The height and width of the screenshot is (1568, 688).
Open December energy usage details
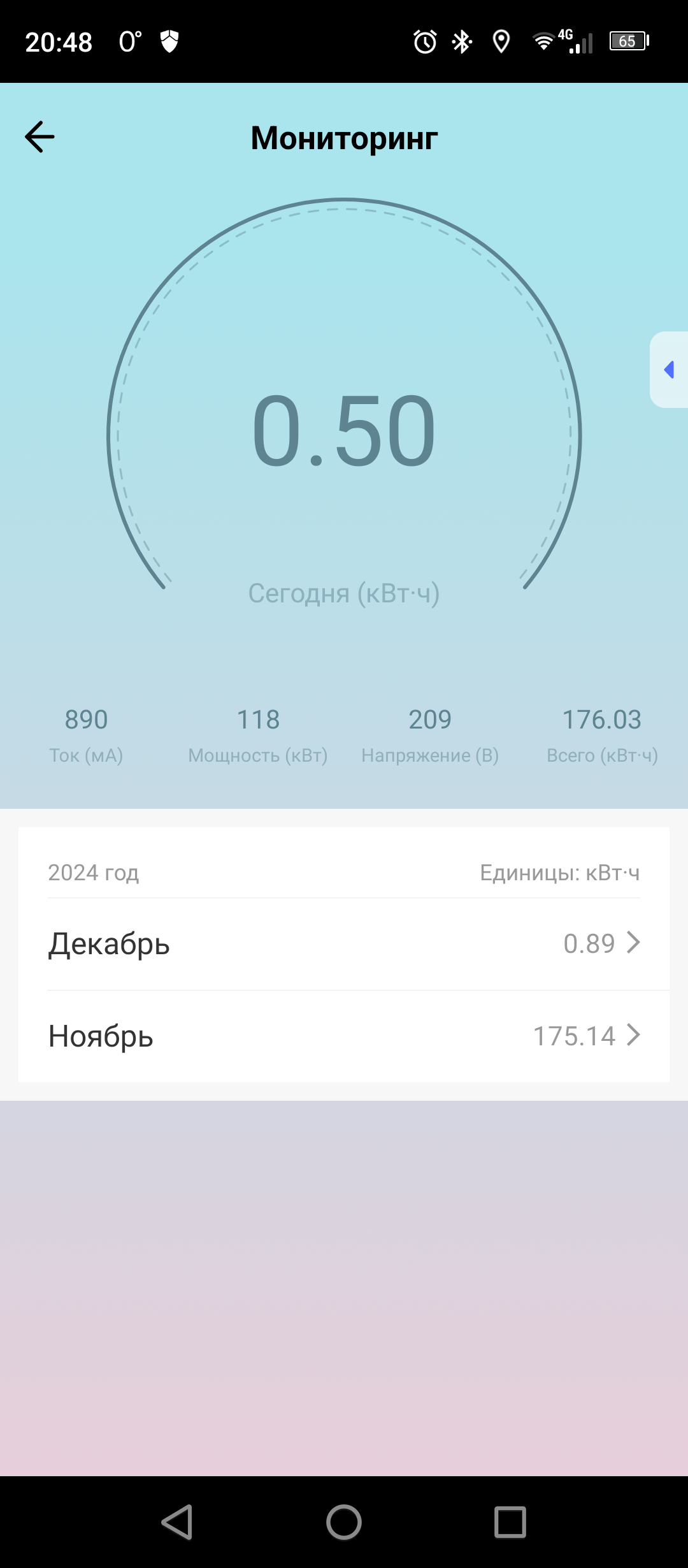tap(344, 944)
